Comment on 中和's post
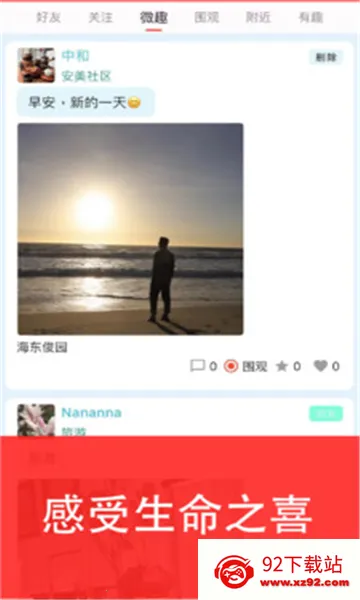 (x=204, y=366)
